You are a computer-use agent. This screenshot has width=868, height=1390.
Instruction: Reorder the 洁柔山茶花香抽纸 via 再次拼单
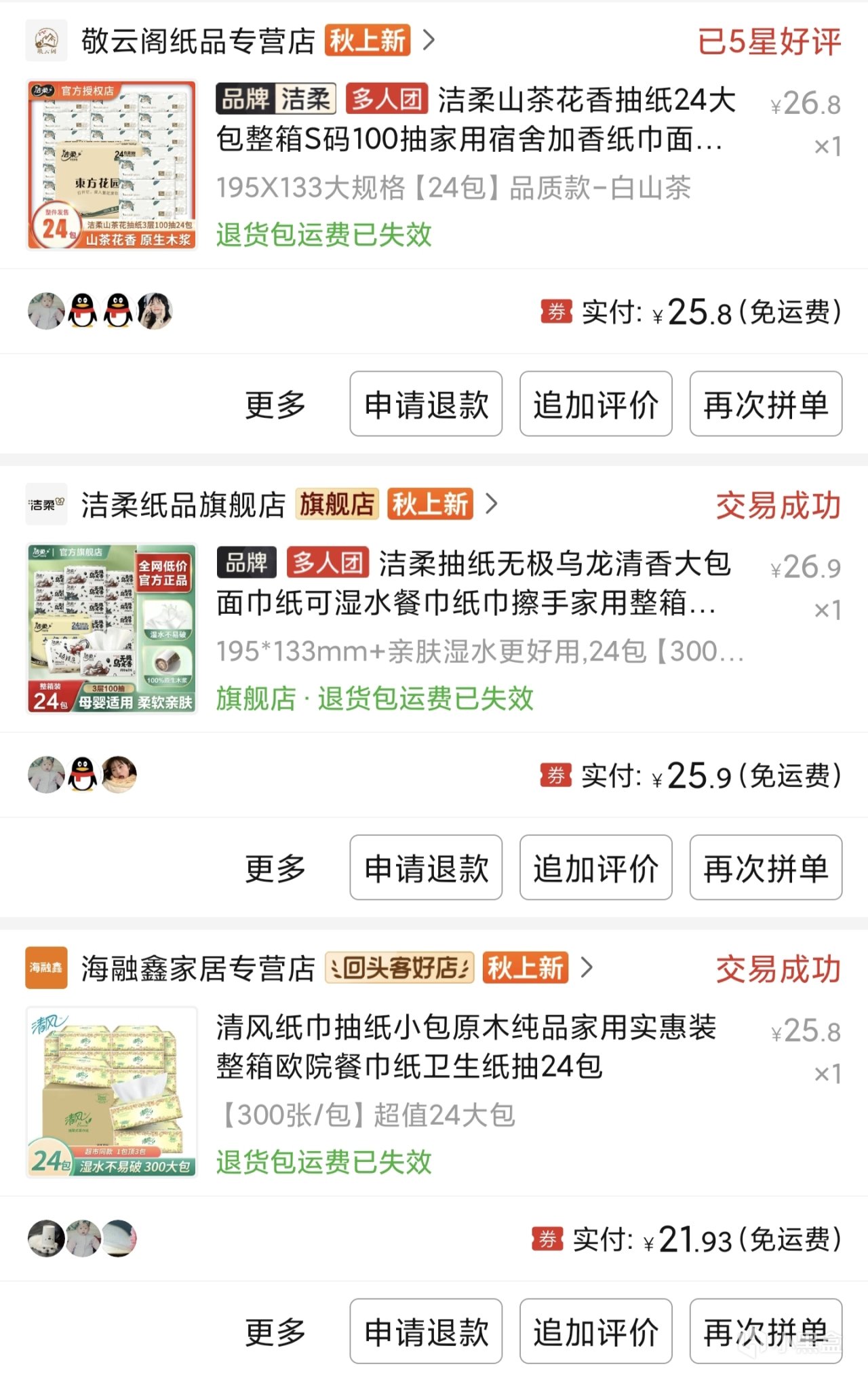(x=766, y=404)
